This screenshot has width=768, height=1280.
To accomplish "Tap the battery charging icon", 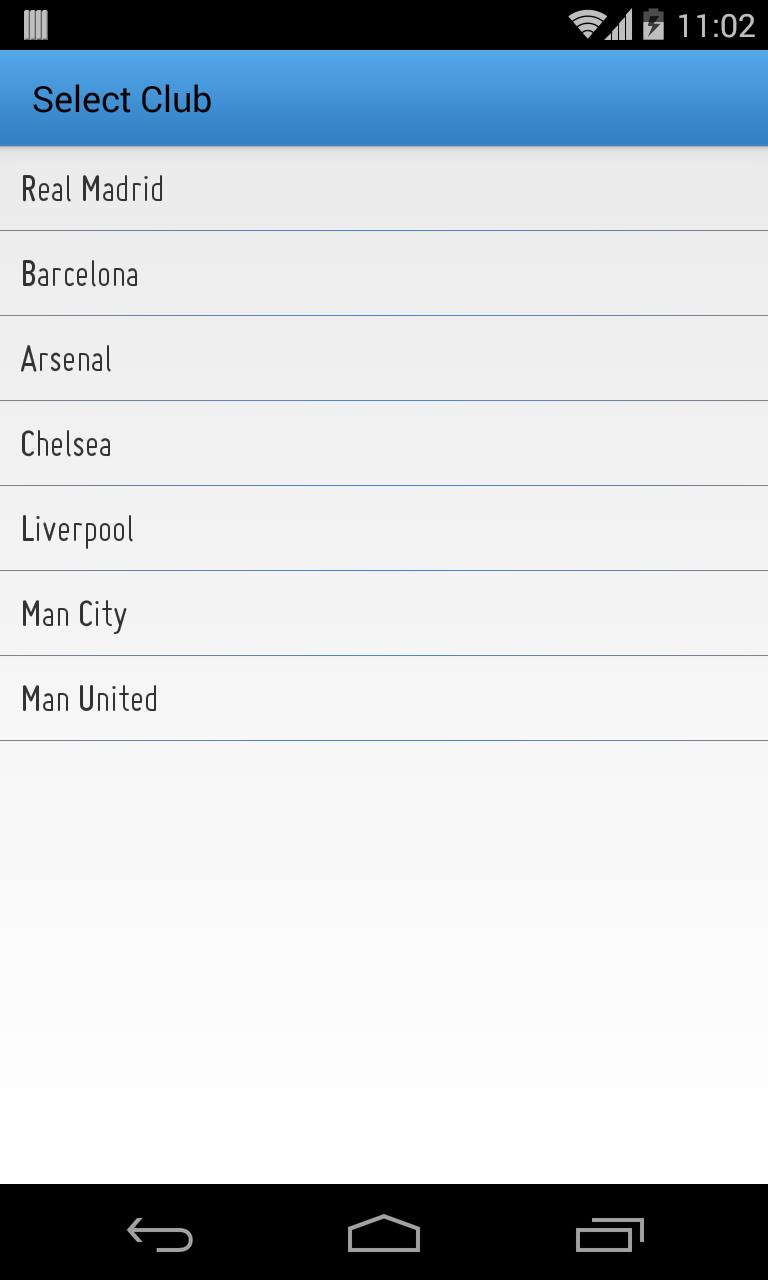I will point(652,24).
